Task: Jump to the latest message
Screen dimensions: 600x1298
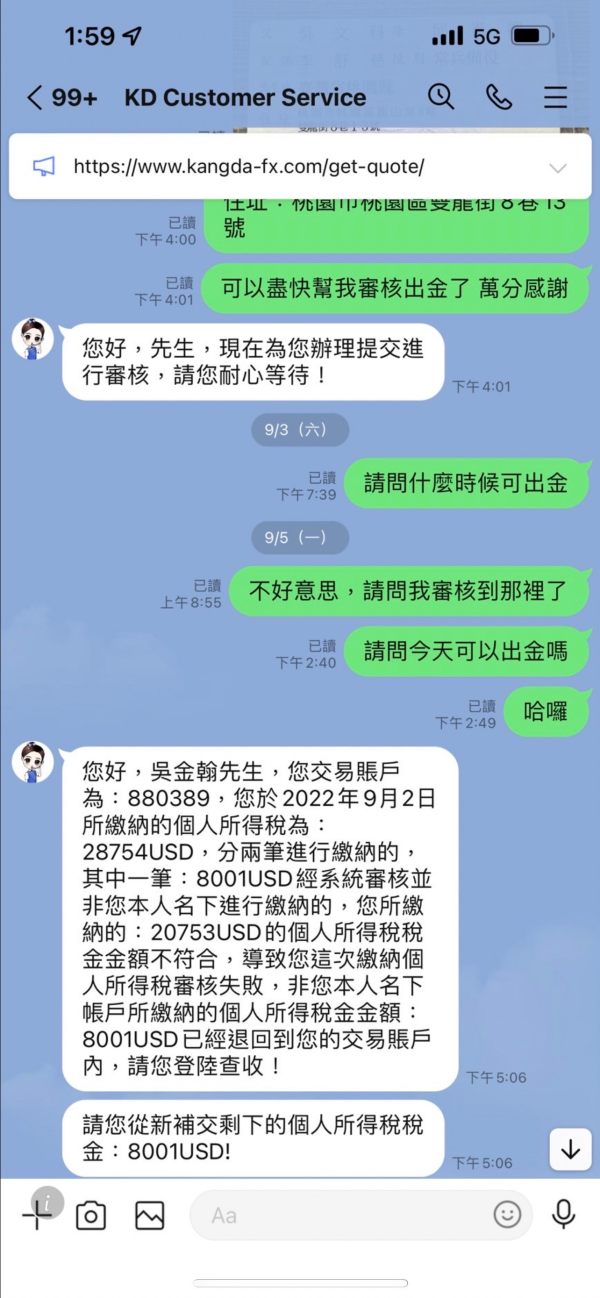Action: pyautogui.click(x=570, y=1150)
